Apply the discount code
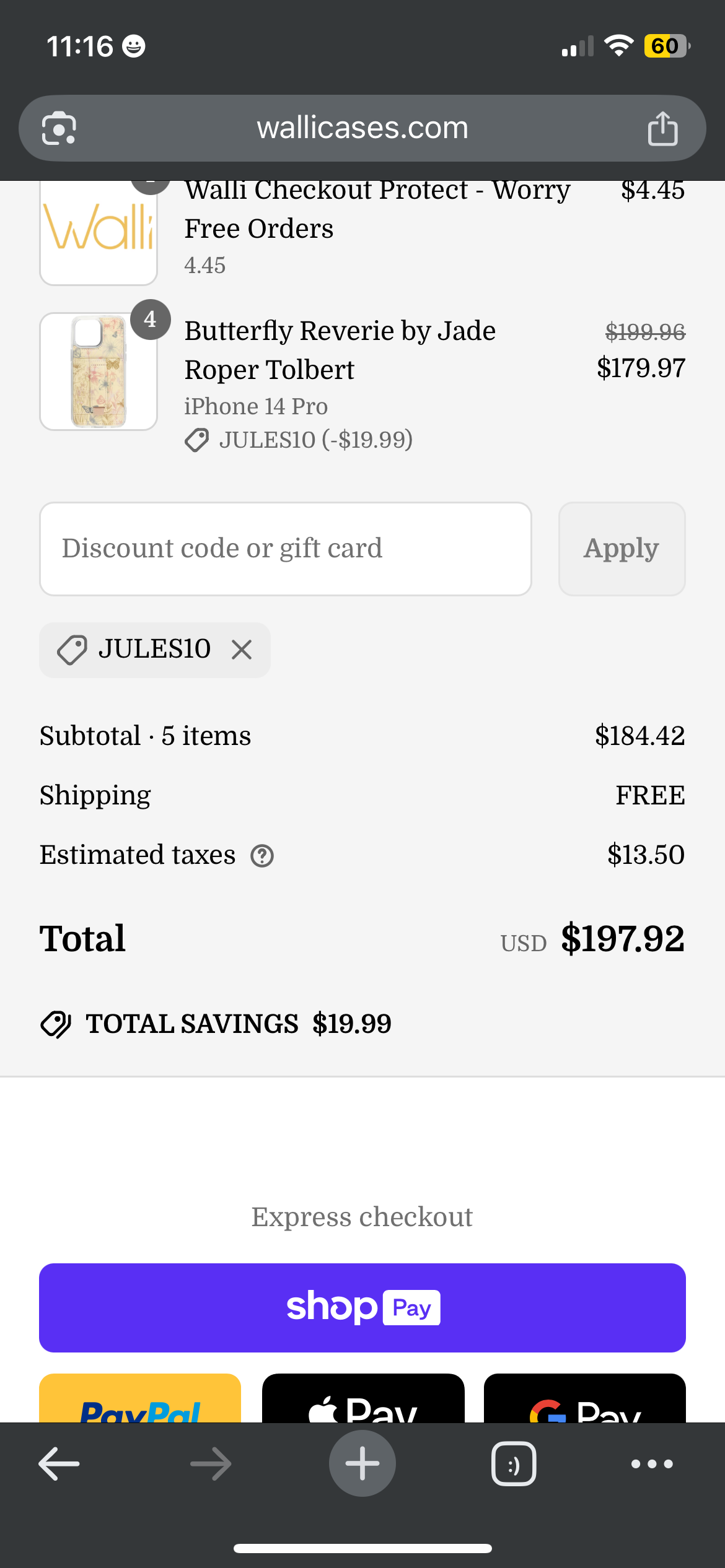725x1568 pixels. click(621, 549)
